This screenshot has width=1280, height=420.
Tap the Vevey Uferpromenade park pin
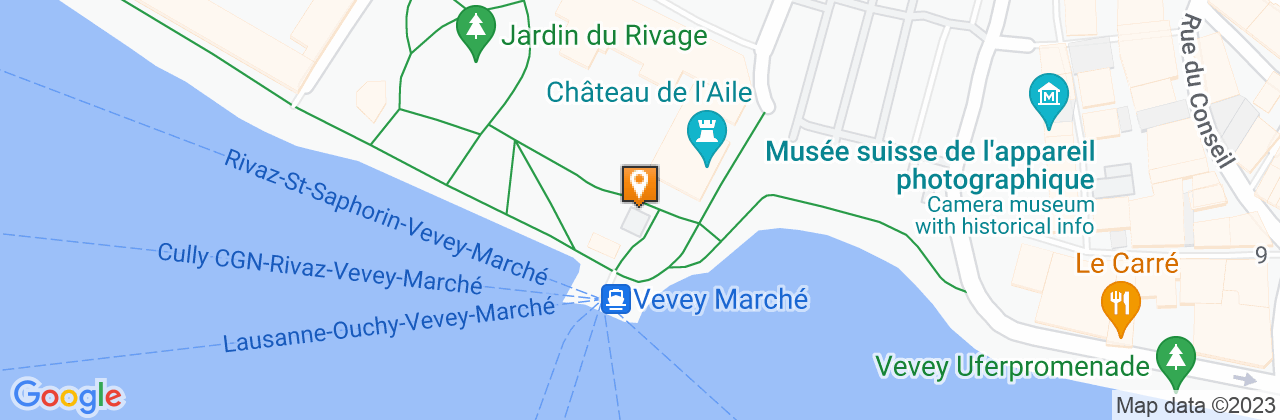(x=1172, y=358)
